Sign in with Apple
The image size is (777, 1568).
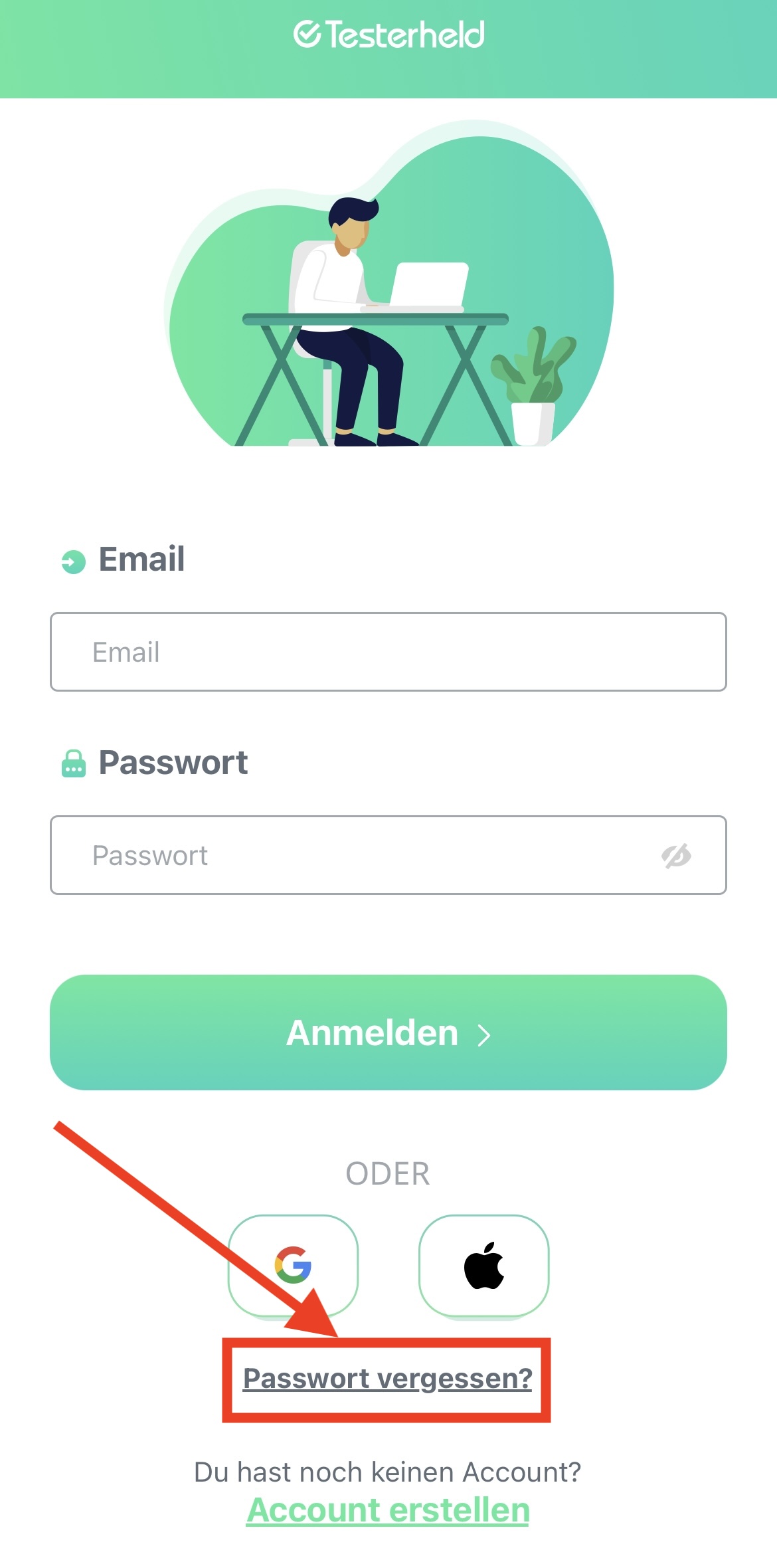point(483,1265)
